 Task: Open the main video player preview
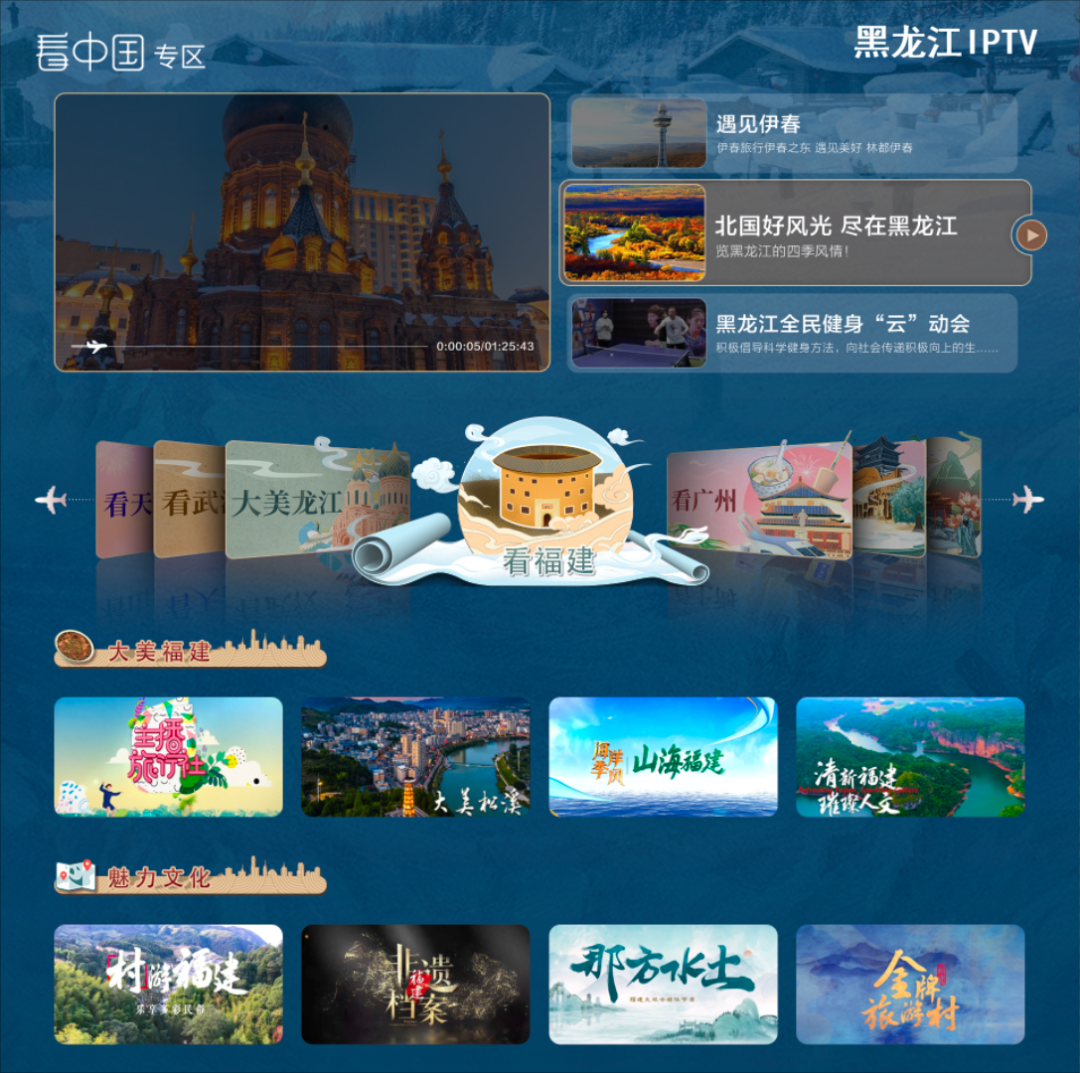pyautogui.click(x=302, y=232)
